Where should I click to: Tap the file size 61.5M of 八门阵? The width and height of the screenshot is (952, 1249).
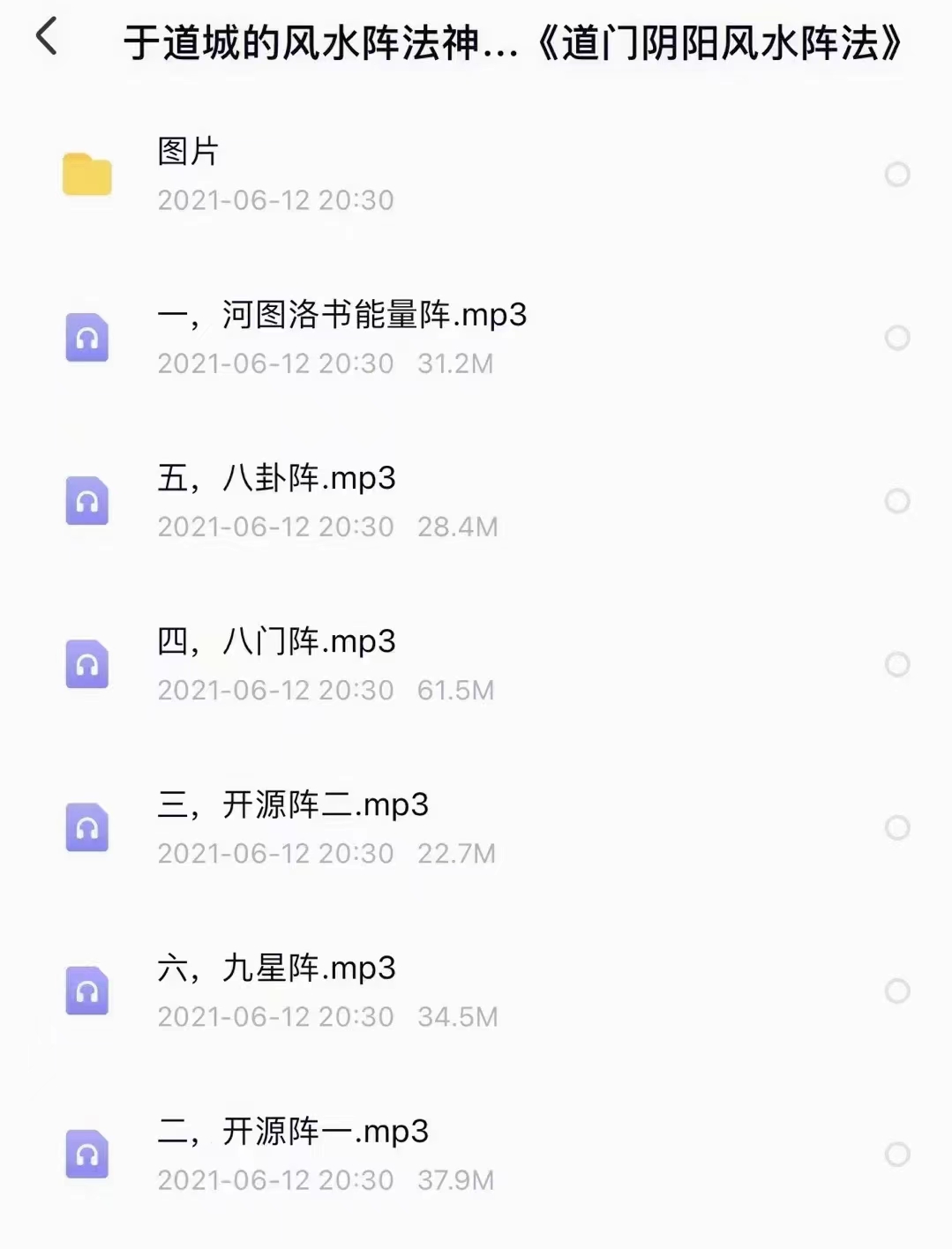coord(455,691)
